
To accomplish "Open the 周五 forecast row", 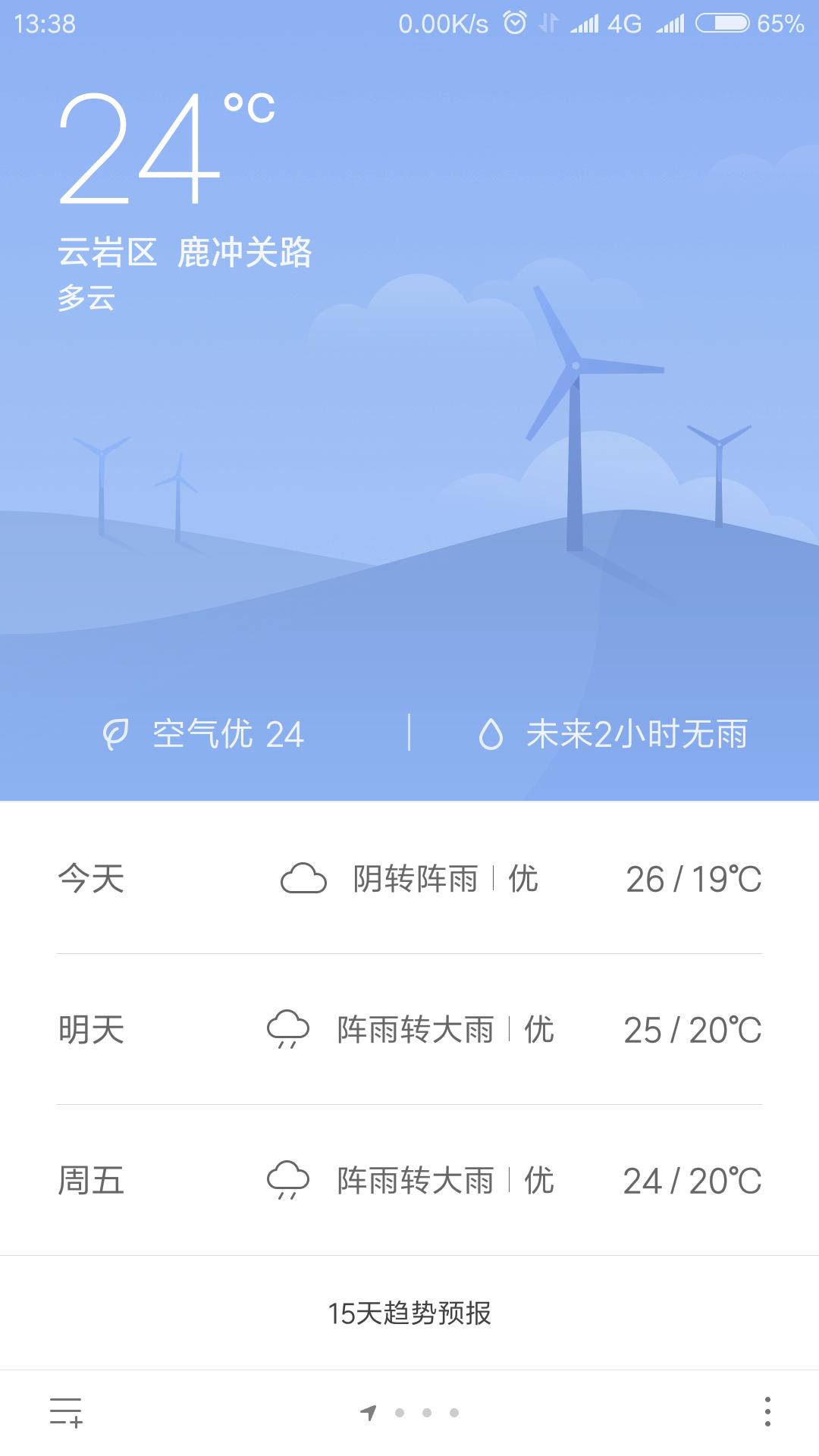I will (409, 1181).
